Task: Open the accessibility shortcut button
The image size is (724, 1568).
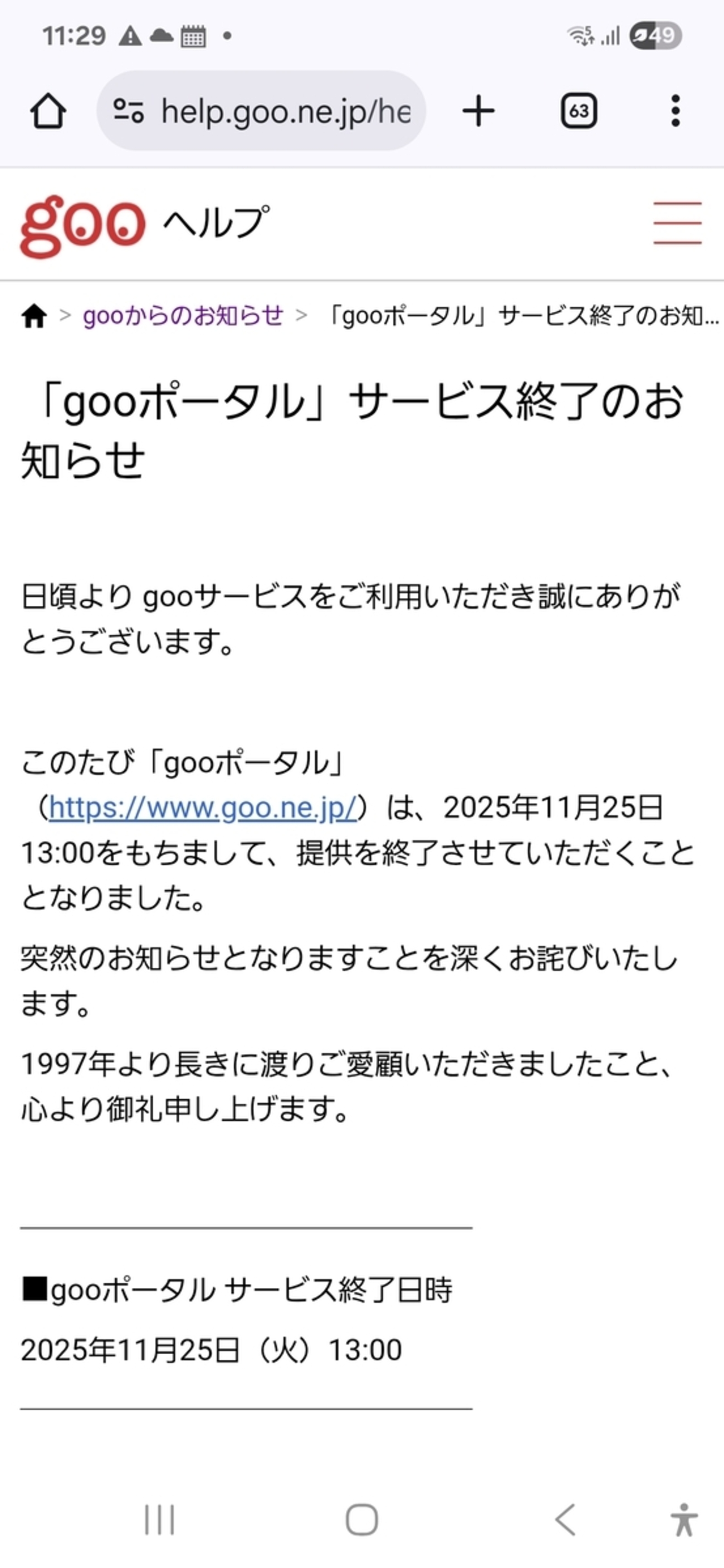Action: coord(684,1520)
